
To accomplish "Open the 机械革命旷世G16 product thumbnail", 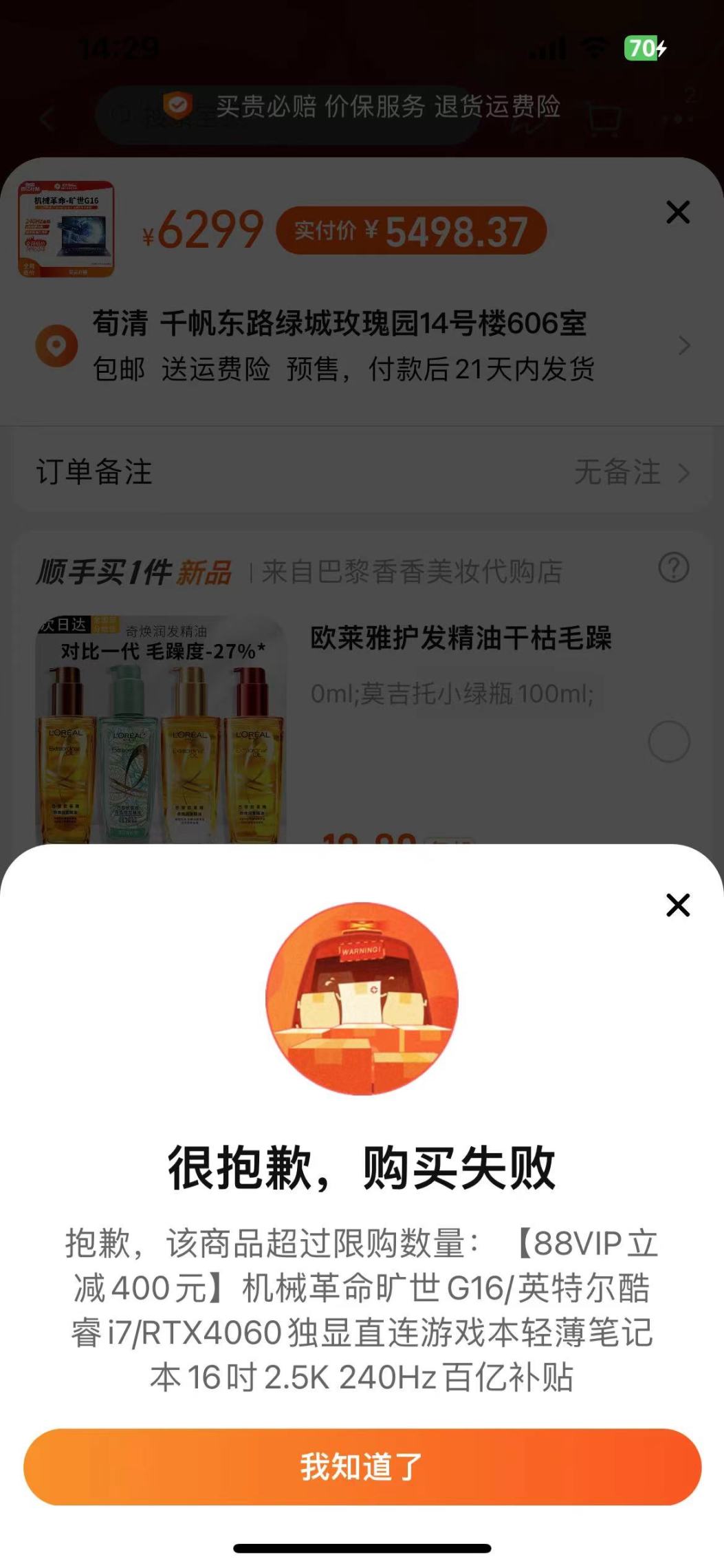I will point(67,229).
